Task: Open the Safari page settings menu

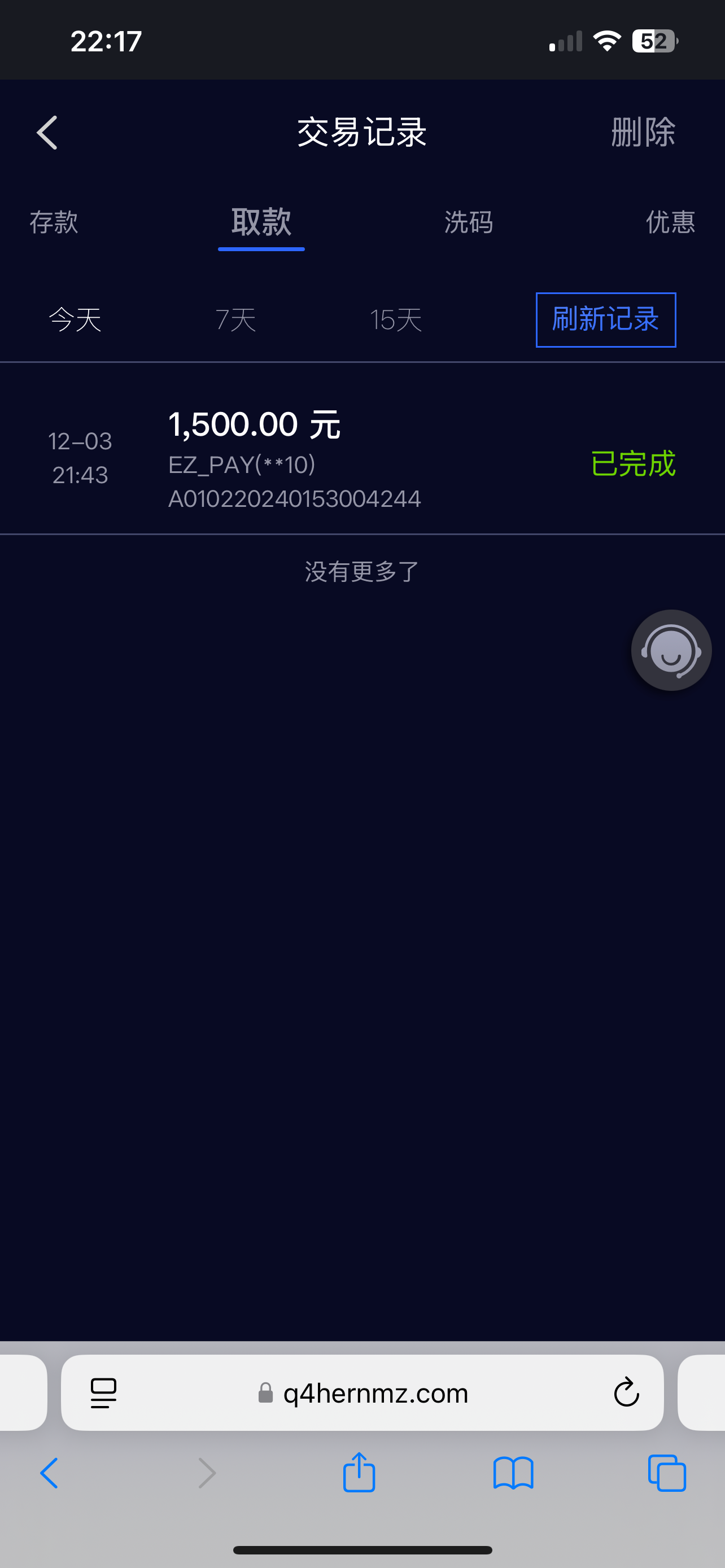Action: tap(103, 1392)
